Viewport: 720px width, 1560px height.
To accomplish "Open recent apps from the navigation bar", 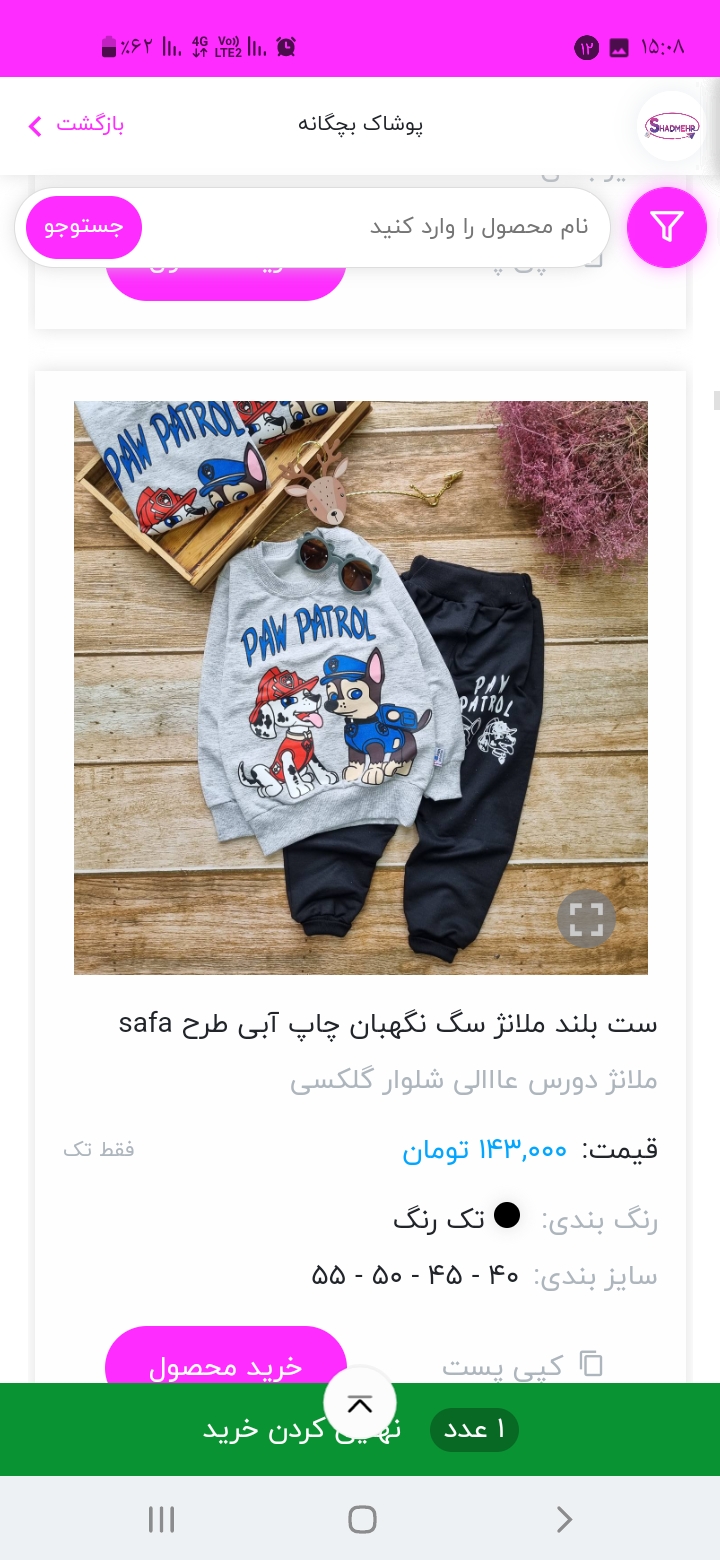I will pos(161,1520).
